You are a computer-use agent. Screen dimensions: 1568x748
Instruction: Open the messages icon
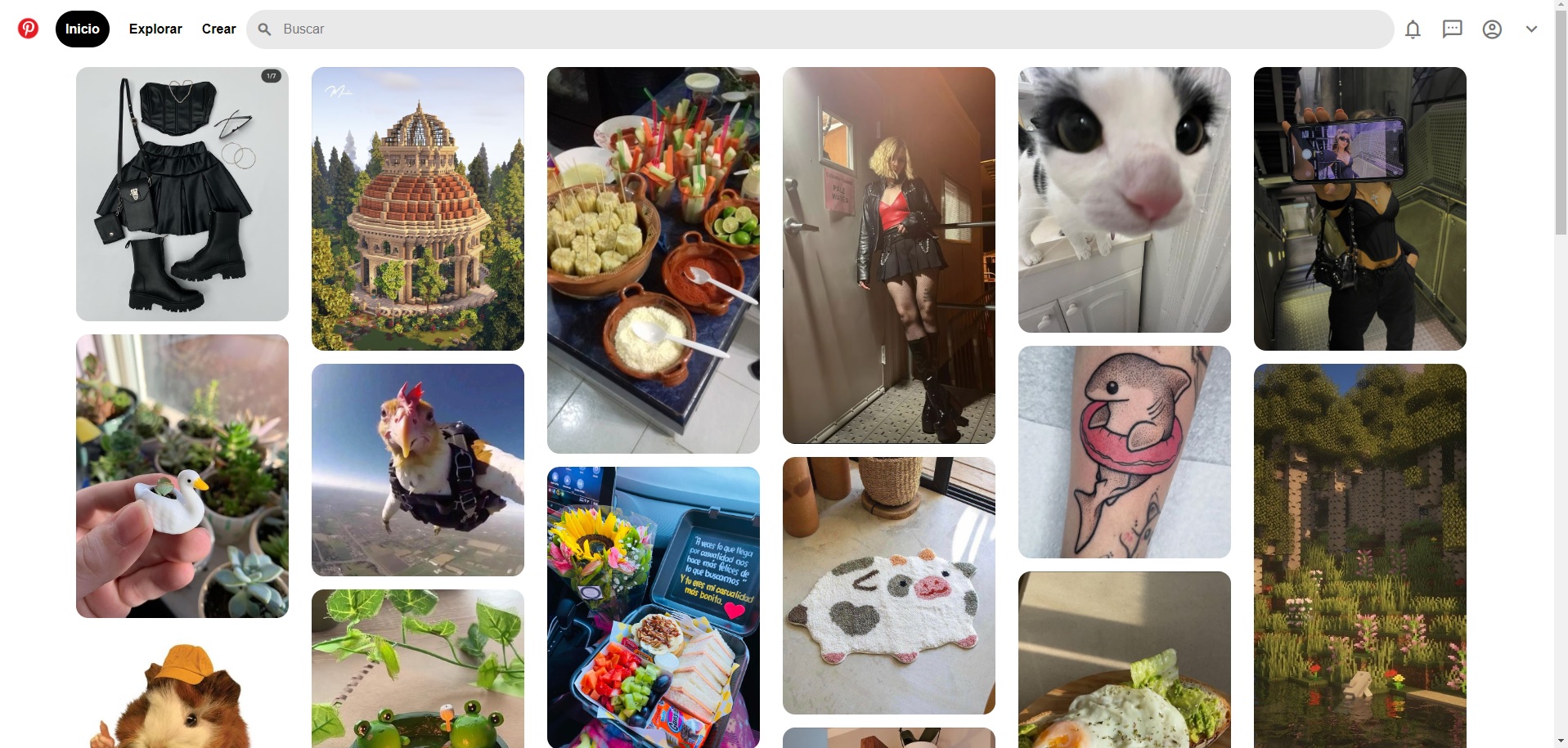pos(1452,29)
